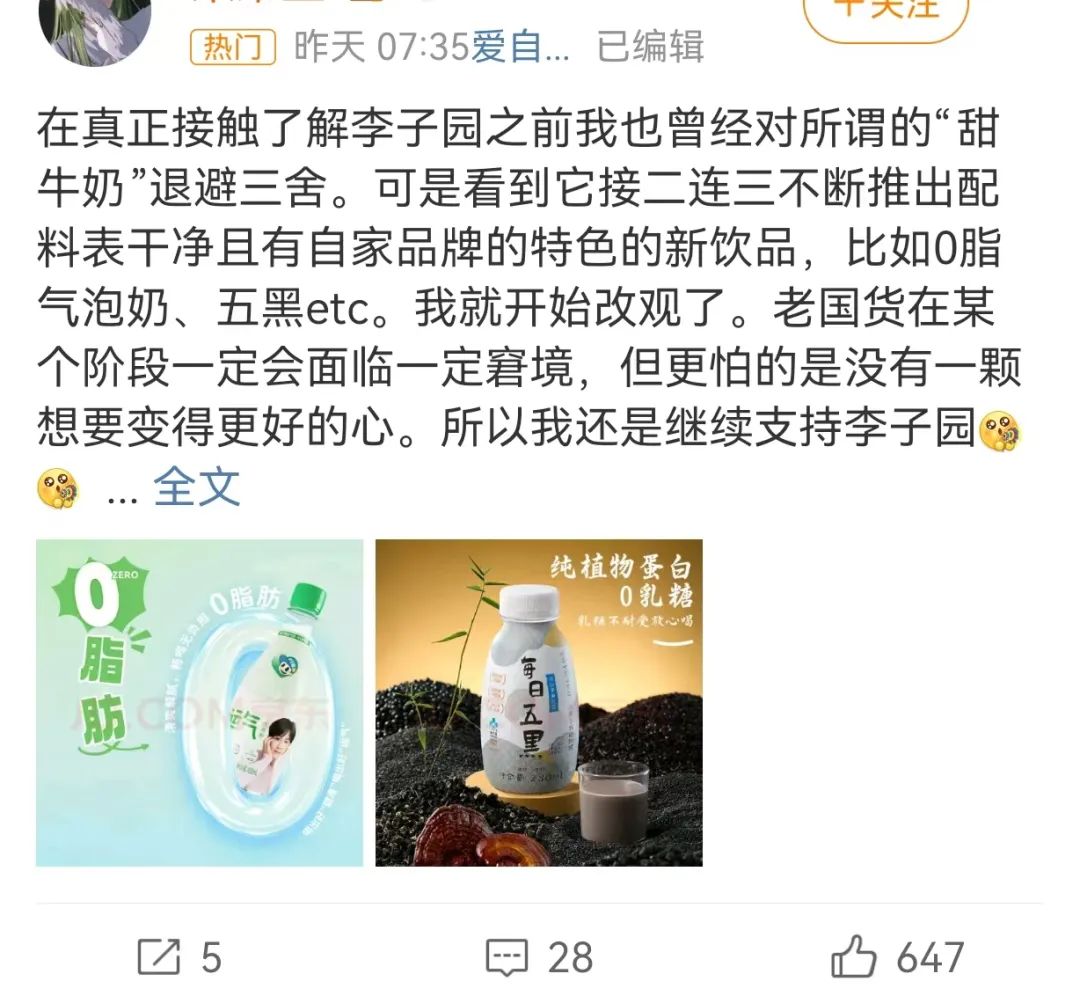The image size is (1080, 1003).
Task: Like this post with the thumbs-up
Action: (x=896, y=956)
